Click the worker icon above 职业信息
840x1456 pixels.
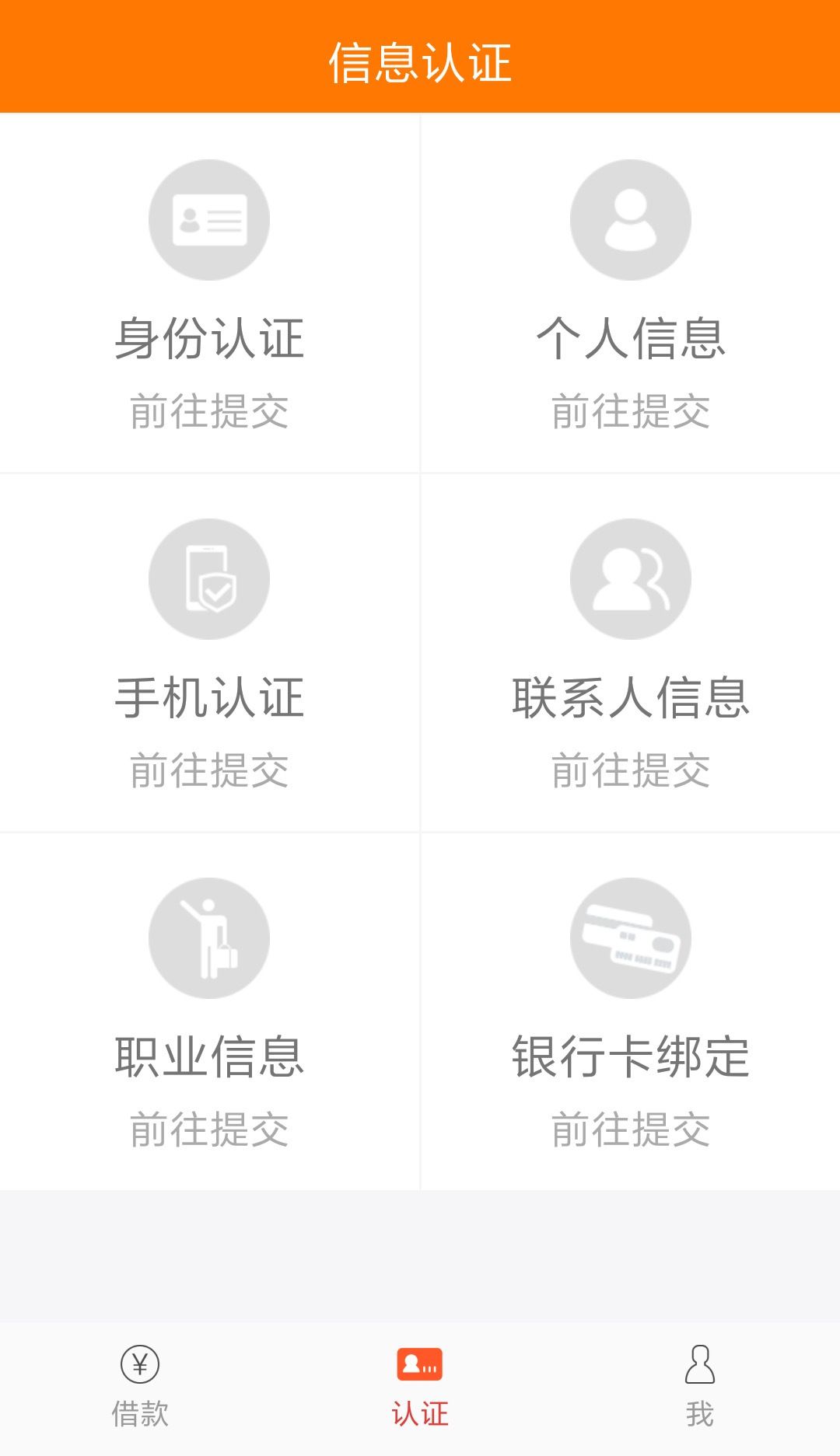(x=208, y=938)
